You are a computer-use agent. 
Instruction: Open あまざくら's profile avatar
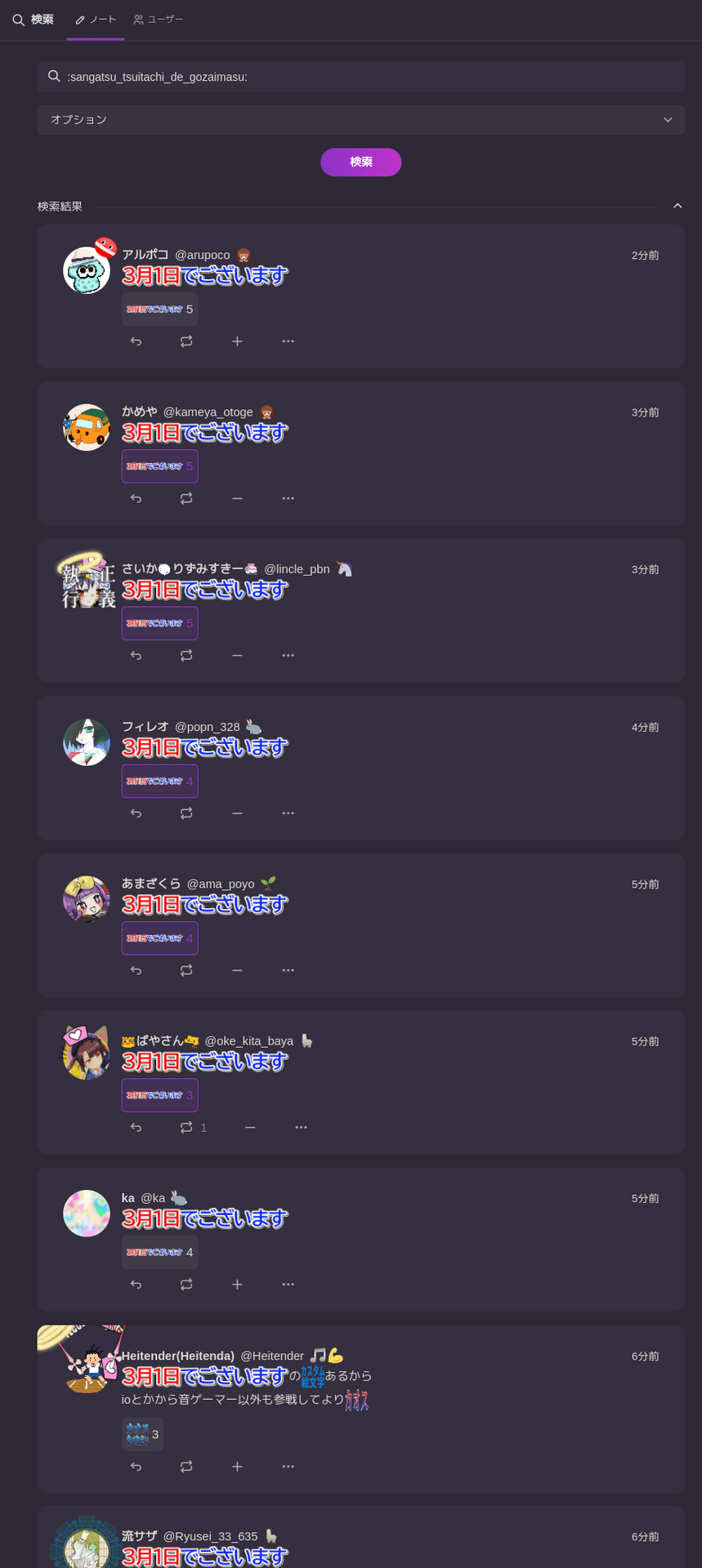pyautogui.click(x=87, y=899)
